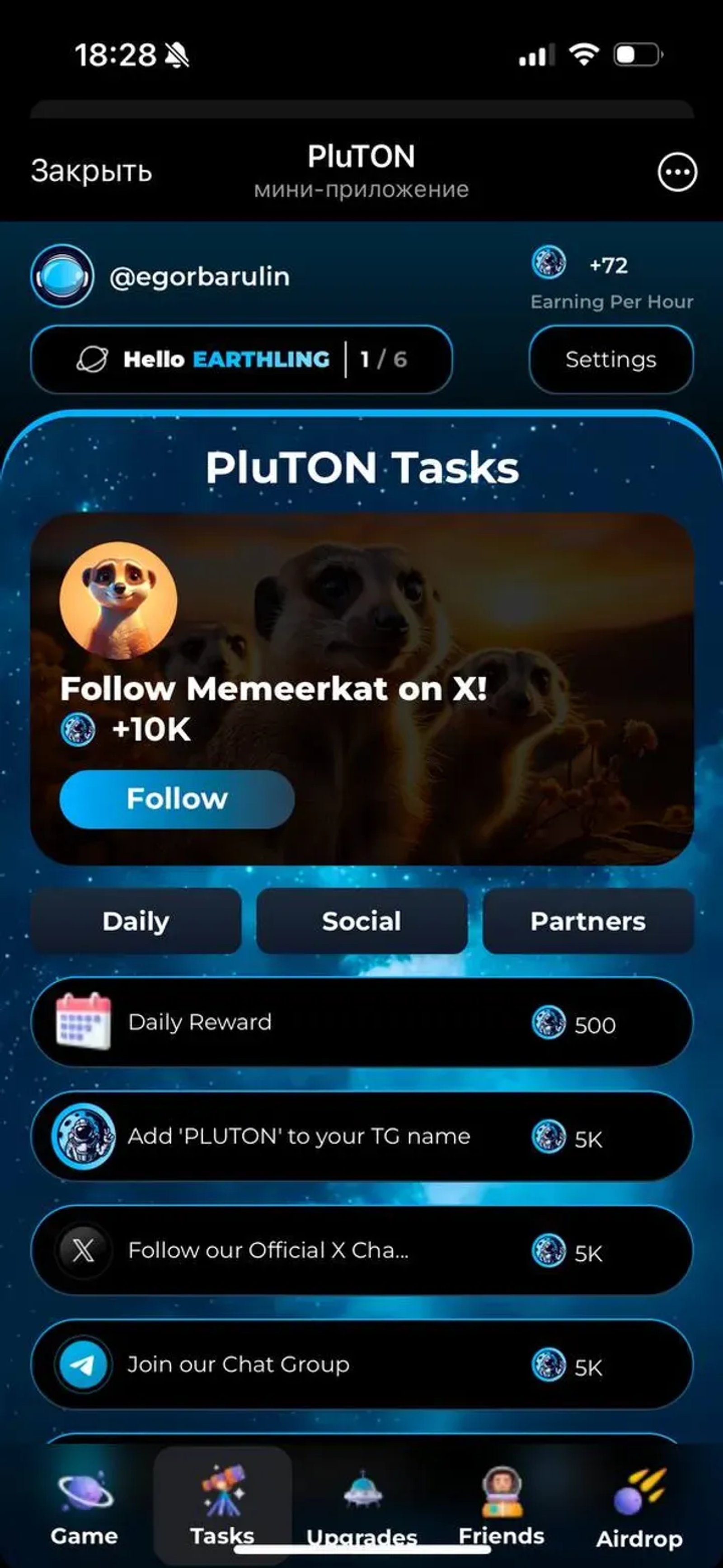Follow Memeerkat on X
The width and height of the screenshot is (723, 1568).
pos(177,799)
